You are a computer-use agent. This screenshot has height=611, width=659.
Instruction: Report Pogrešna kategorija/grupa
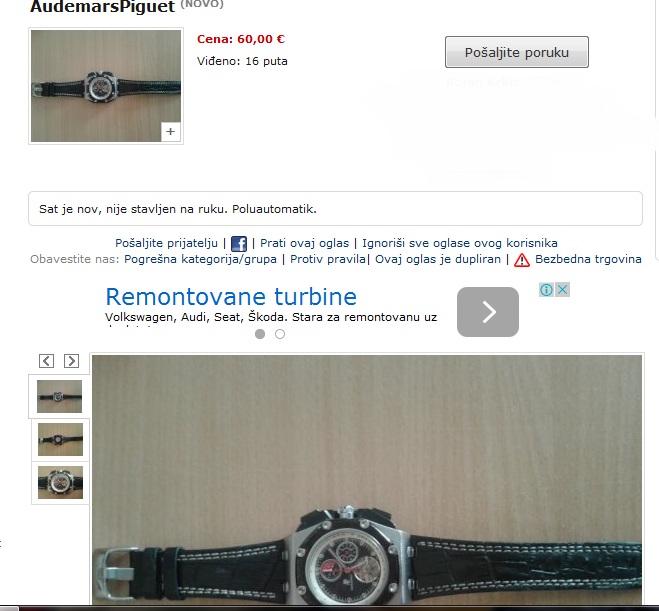click(x=201, y=259)
